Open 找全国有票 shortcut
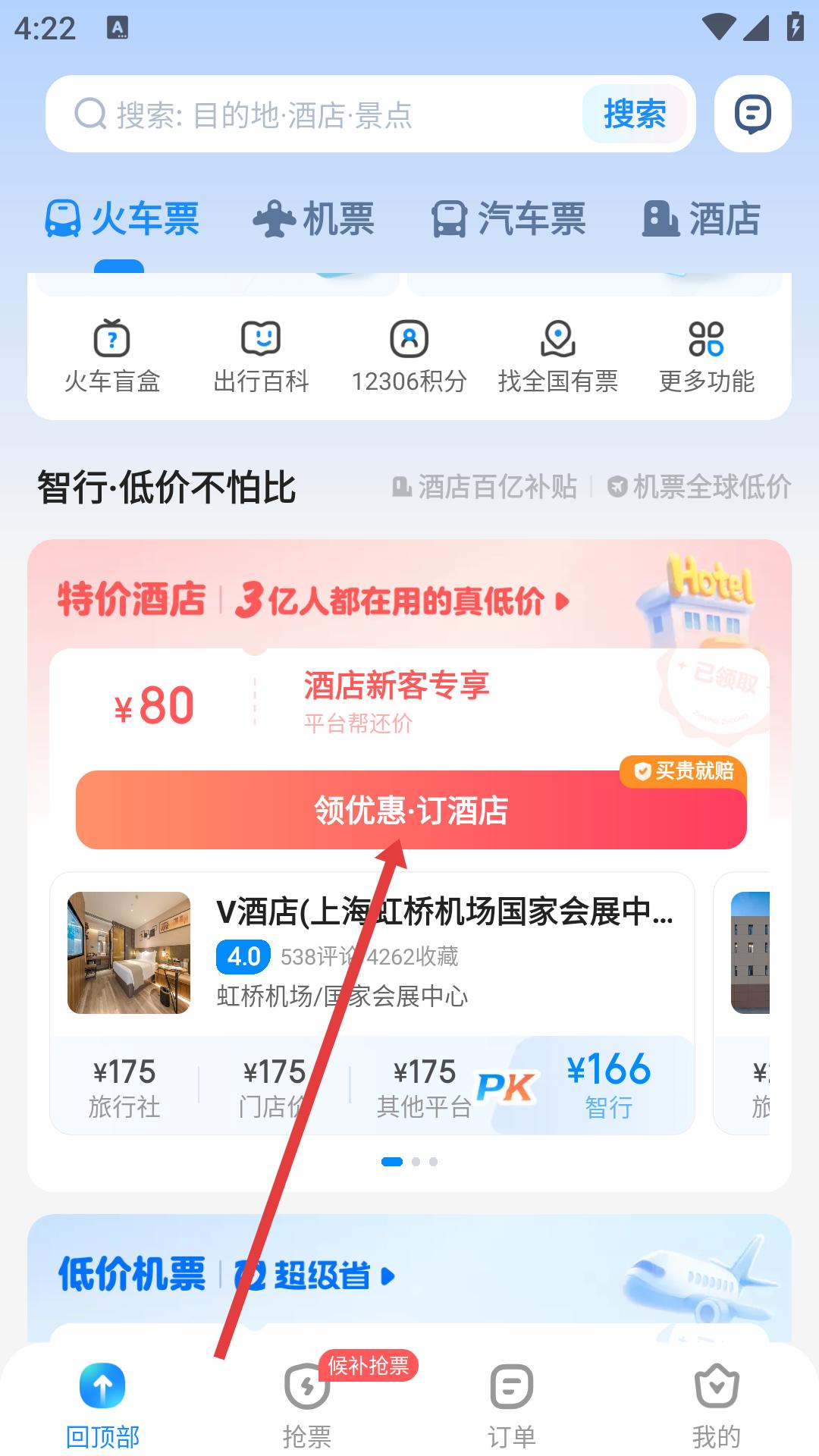The image size is (819, 1456). [557, 356]
